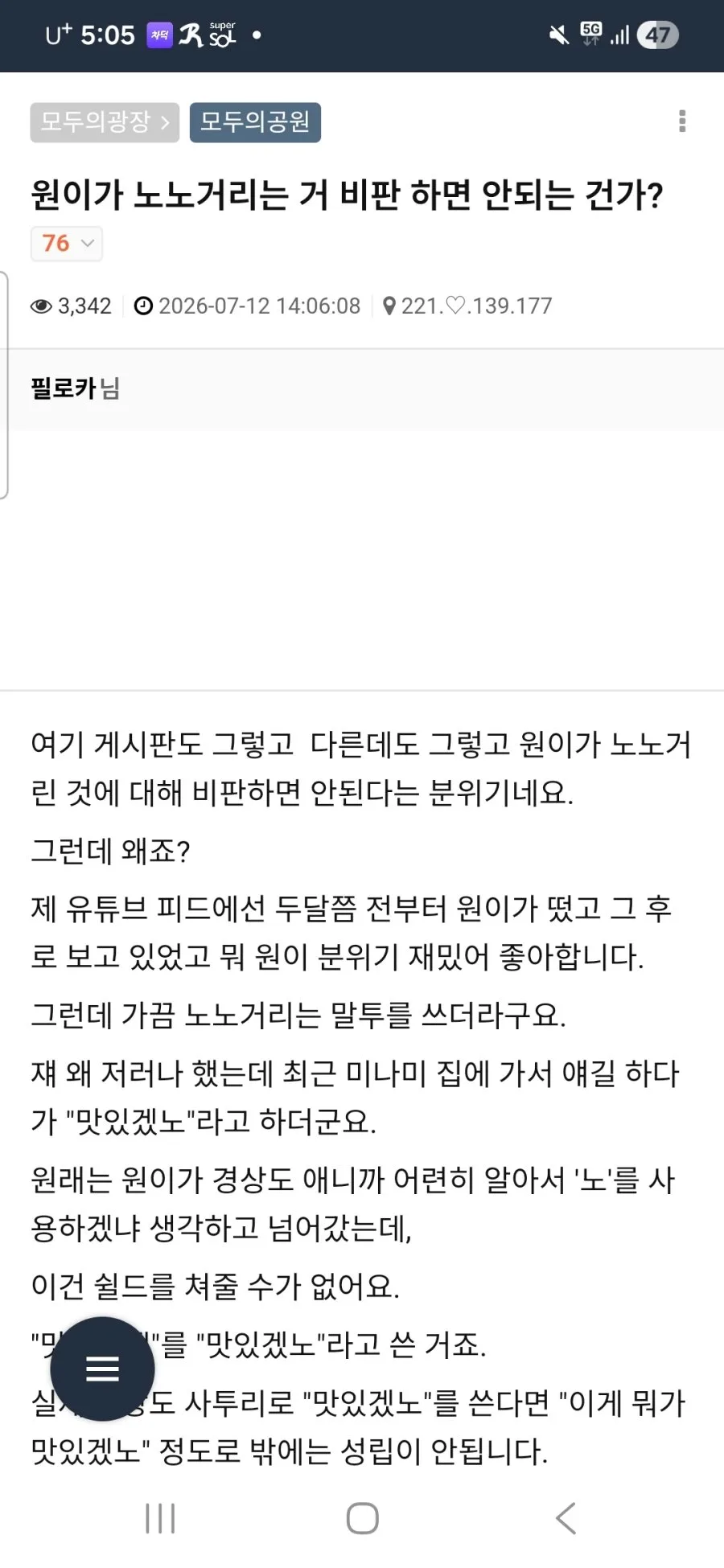Open the recent apps view
Viewport: 724px width, 1568px height.
[x=160, y=1518]
